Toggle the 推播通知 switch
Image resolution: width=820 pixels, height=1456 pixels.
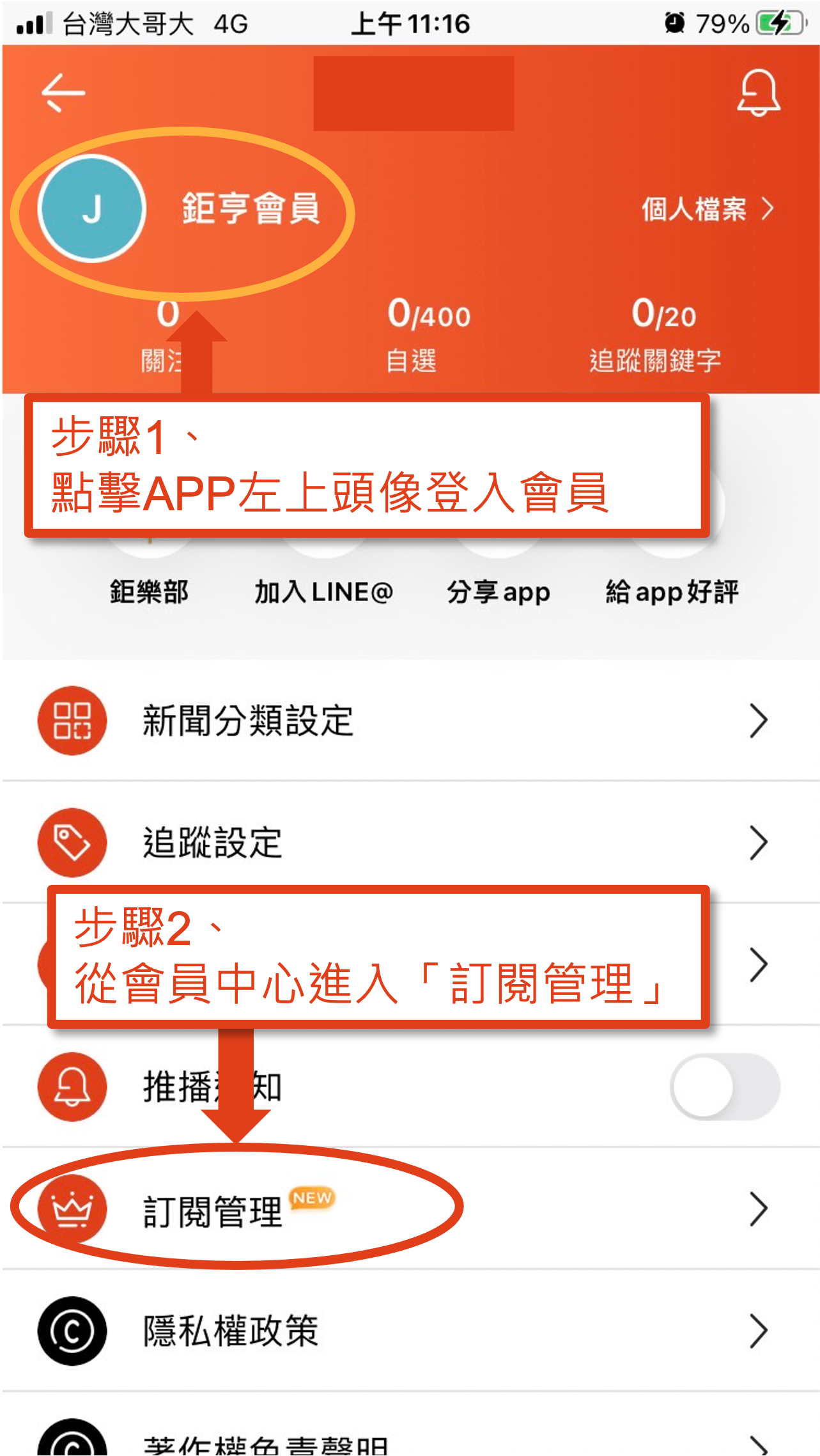point(725,1086)
